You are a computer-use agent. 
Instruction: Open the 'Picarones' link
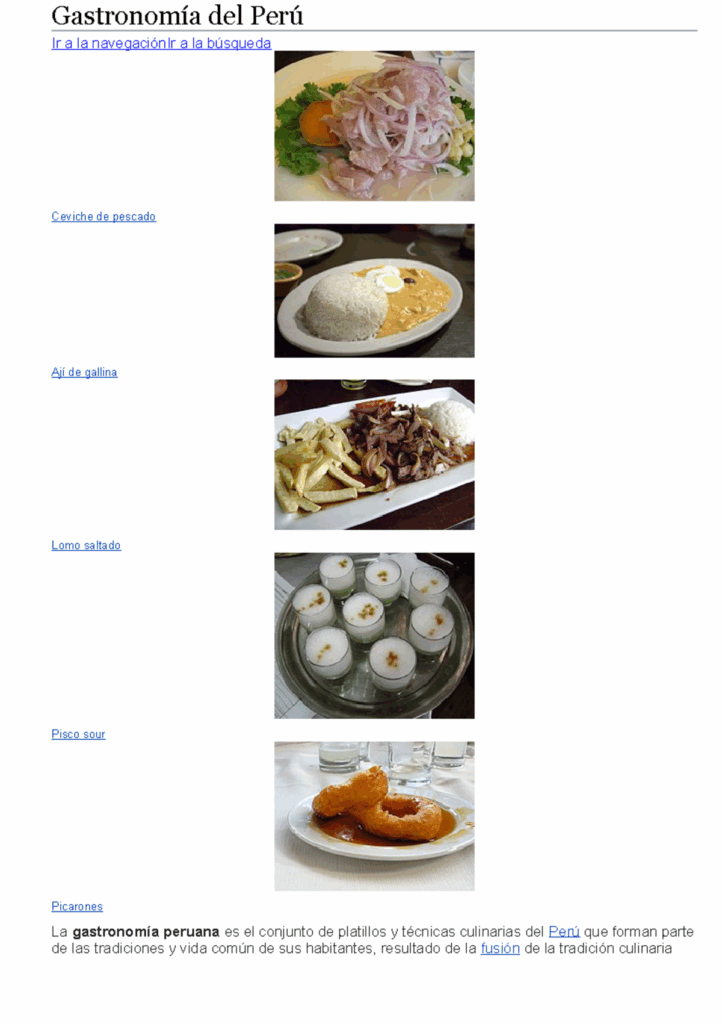[77, 906]
